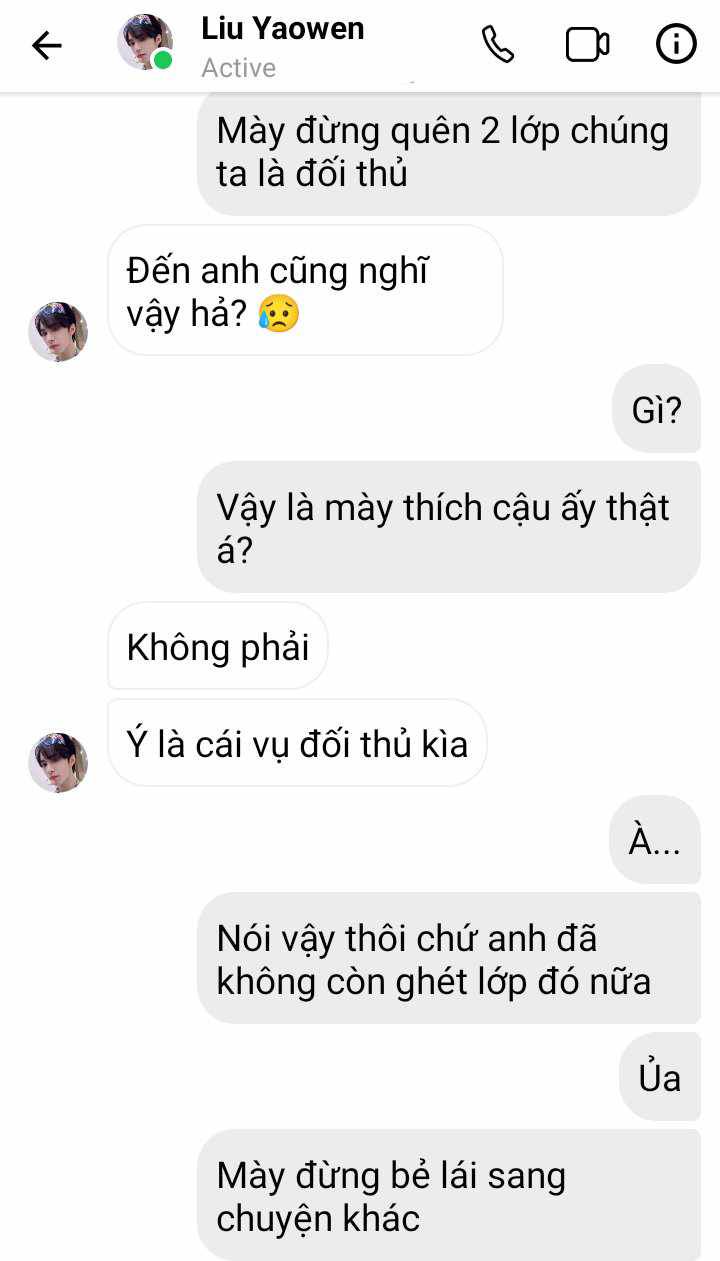Screen dimensions: 720x1261
Task: Go back using the arrow icon
Action: coord(46,45)
